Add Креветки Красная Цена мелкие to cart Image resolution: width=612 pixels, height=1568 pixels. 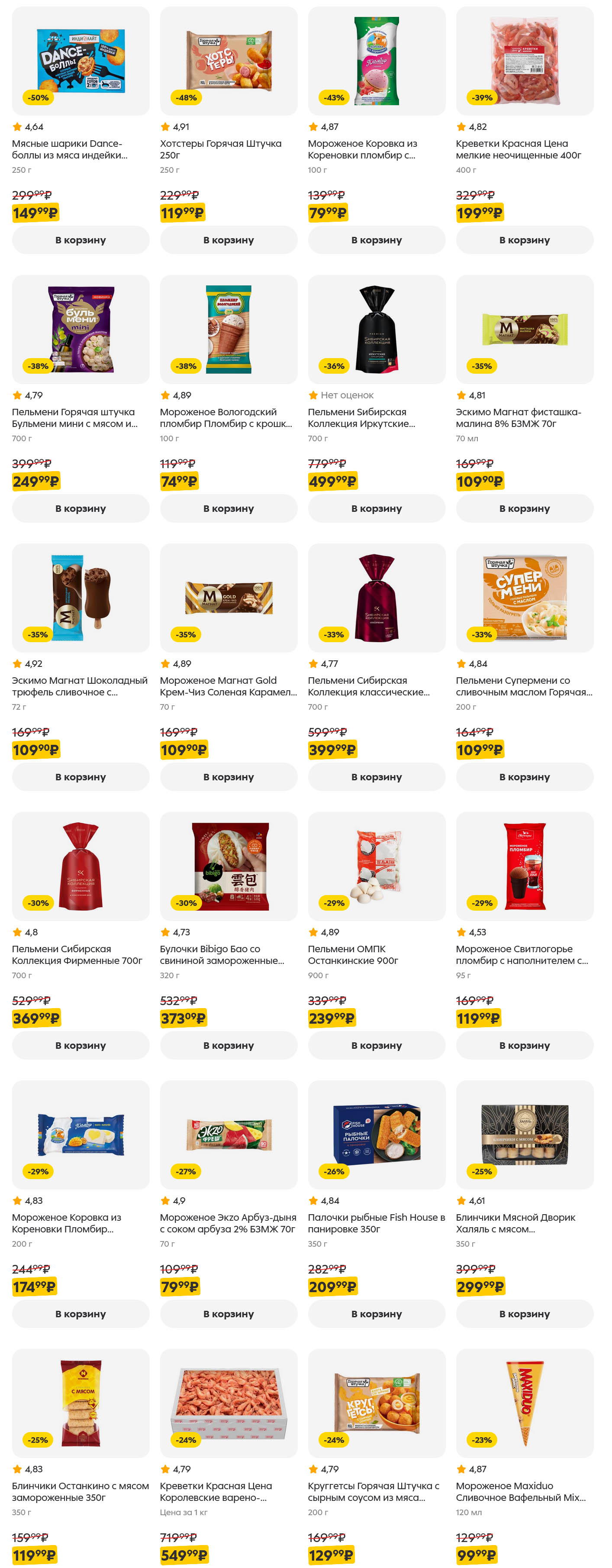point(524,240)
